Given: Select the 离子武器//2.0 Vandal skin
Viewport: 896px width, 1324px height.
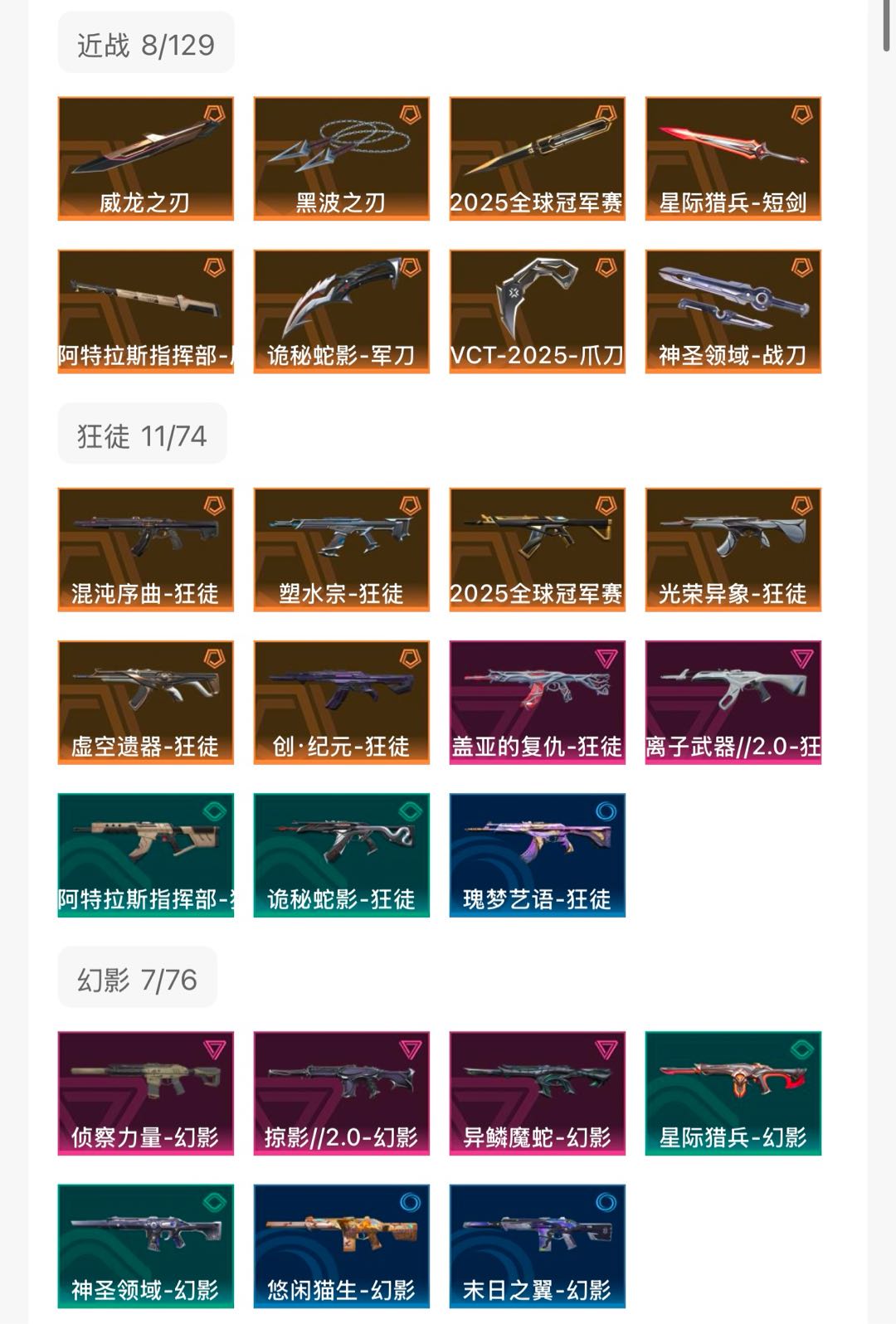Looking at the screenshot, I should click(x=733, y=703).
